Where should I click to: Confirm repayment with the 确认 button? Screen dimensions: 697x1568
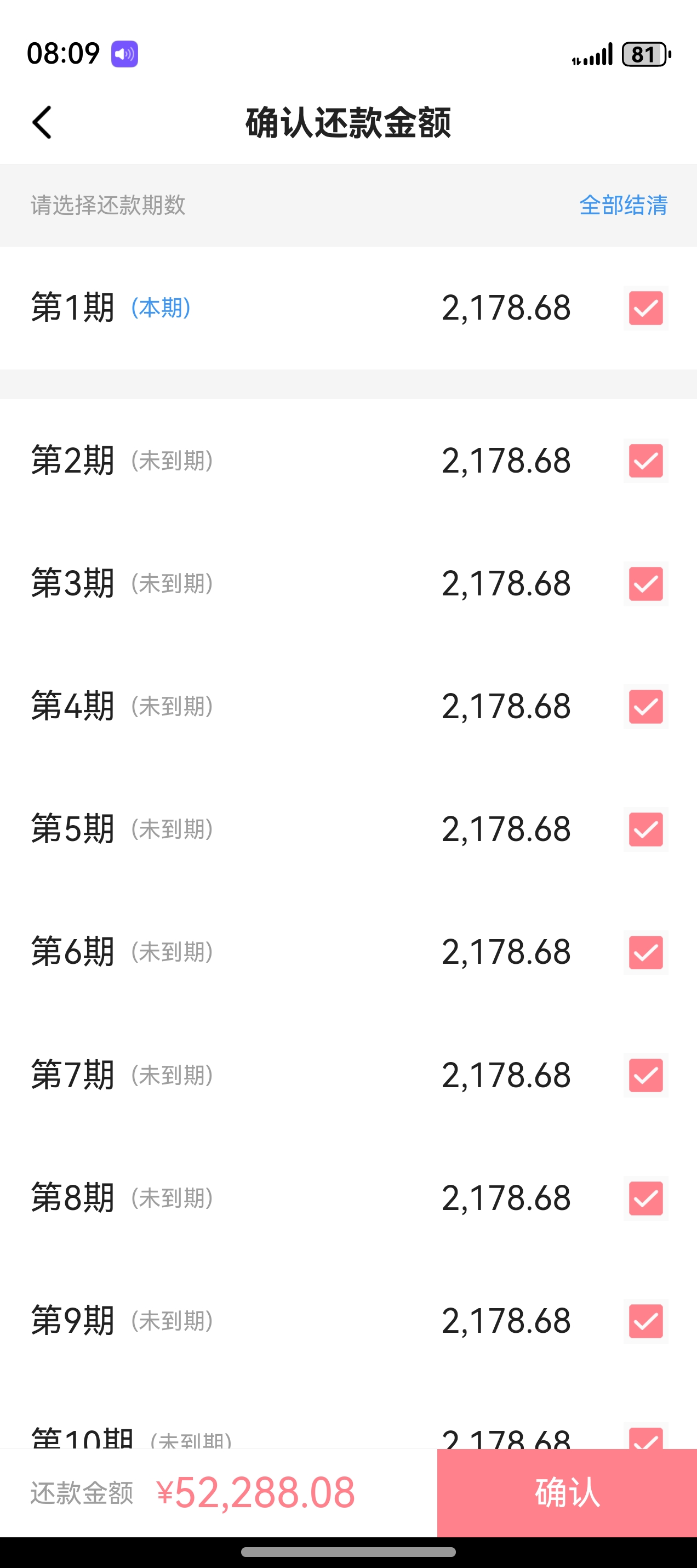[x=567, y=1492]
